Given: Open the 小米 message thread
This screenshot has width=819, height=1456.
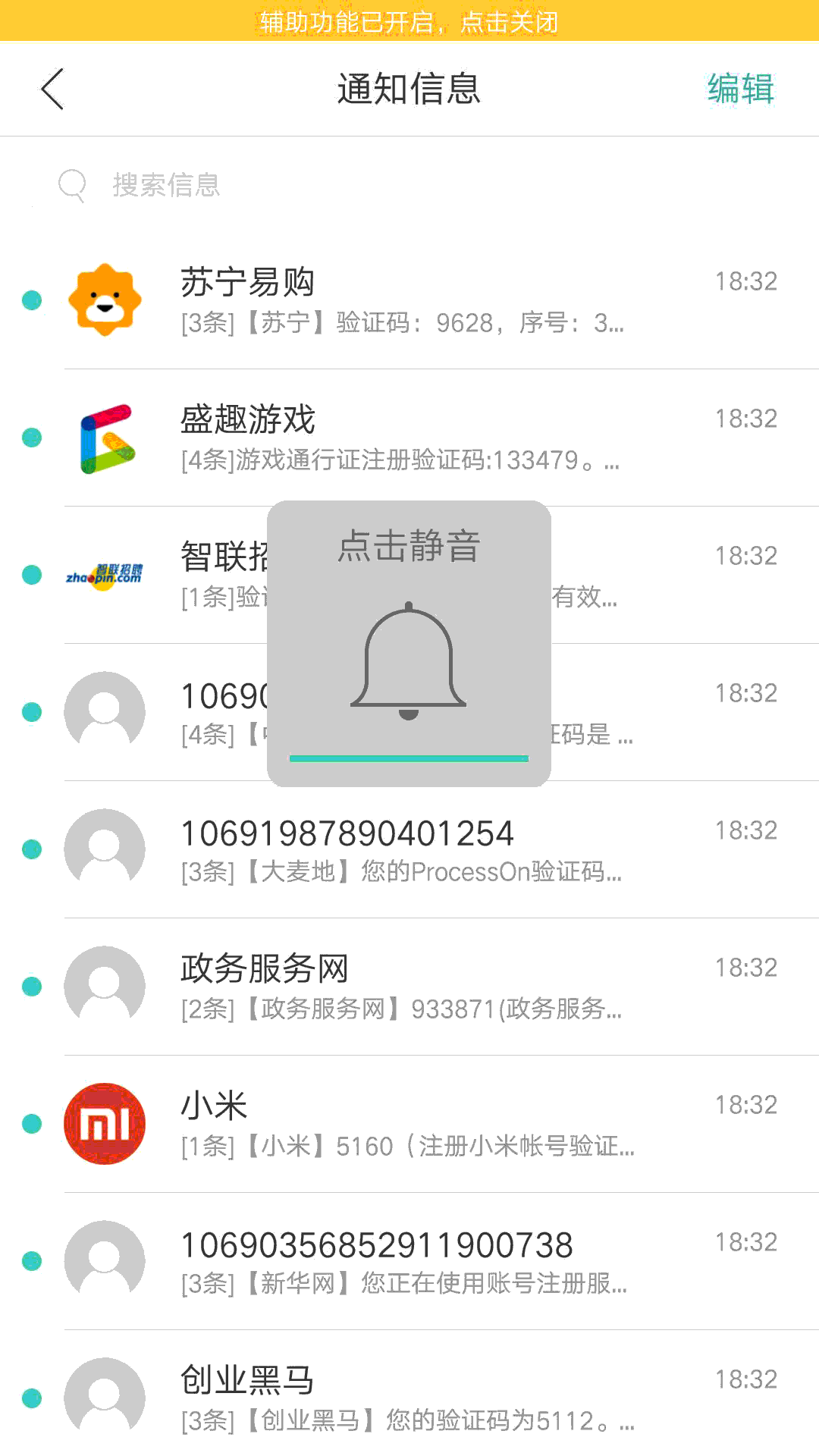Looking at the screenshot, I should pyautogui.click(x=409, y=1125).
